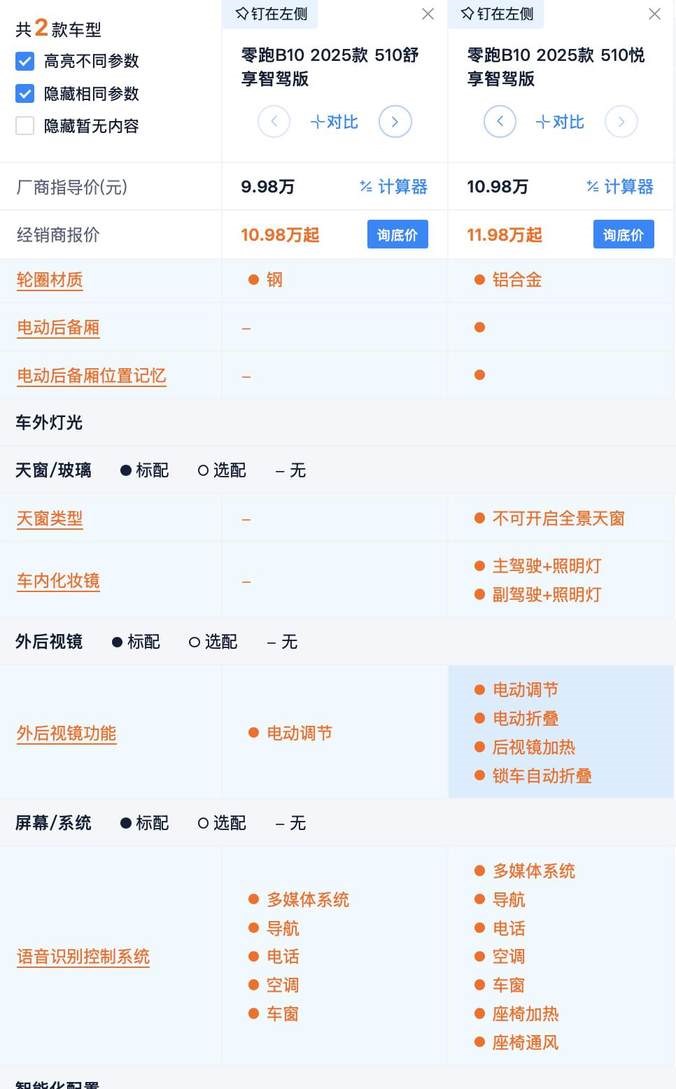Open 外后视镜功能 parameter explanation
676x1089 pixels.
pos(66,733)
